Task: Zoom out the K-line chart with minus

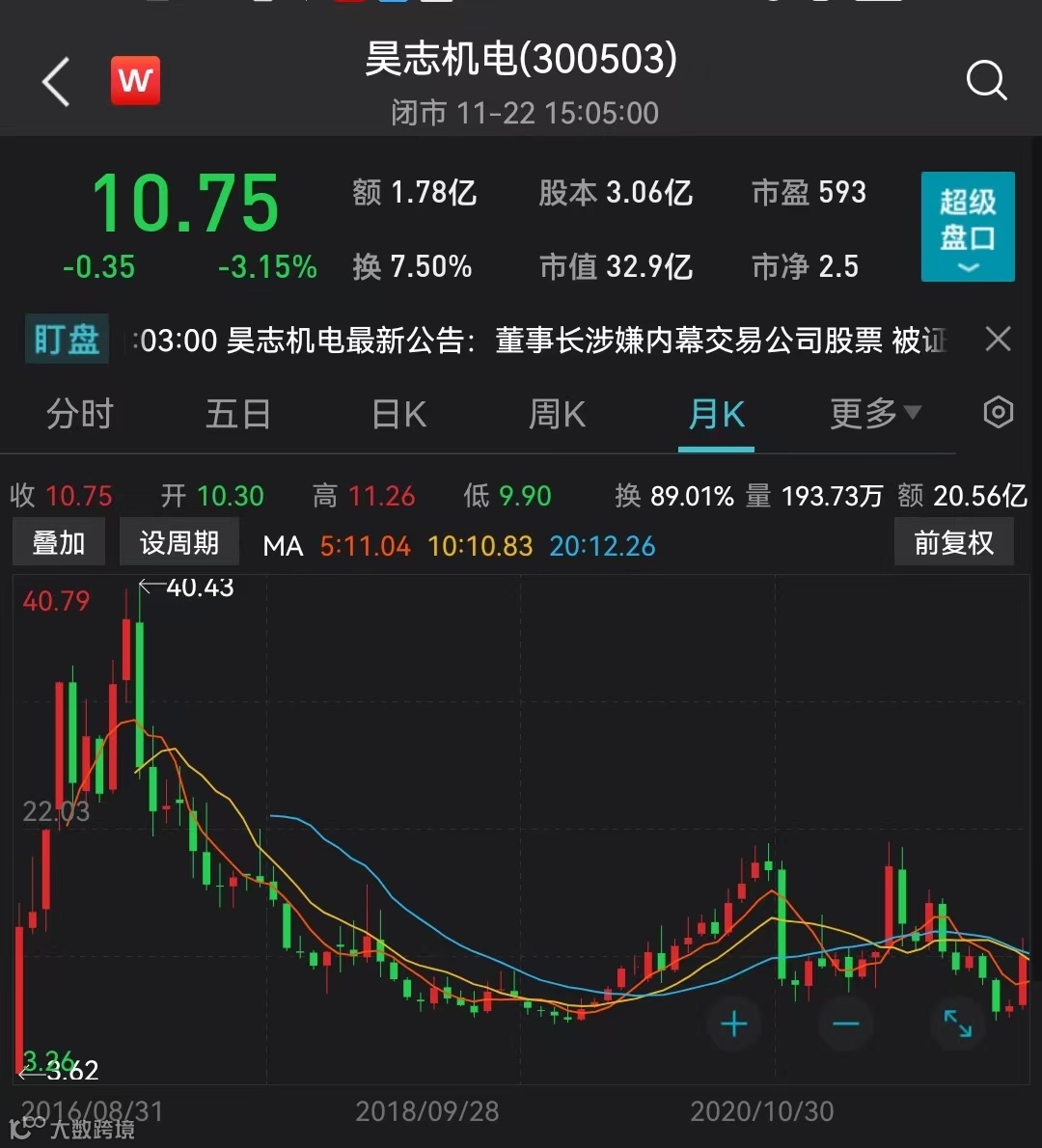Action: (x=846, y=1024)
